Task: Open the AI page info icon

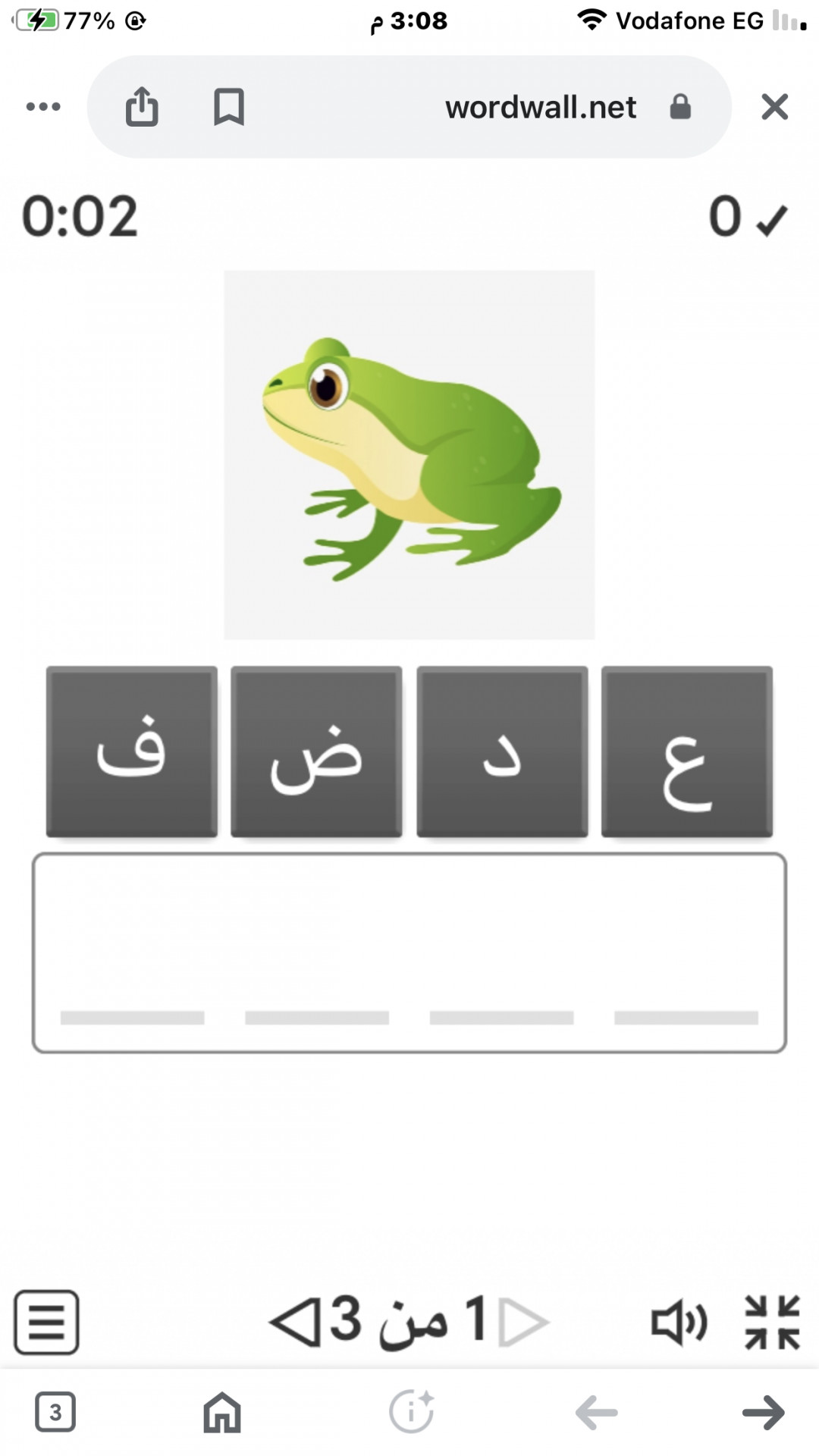Action: (411, 1412)
